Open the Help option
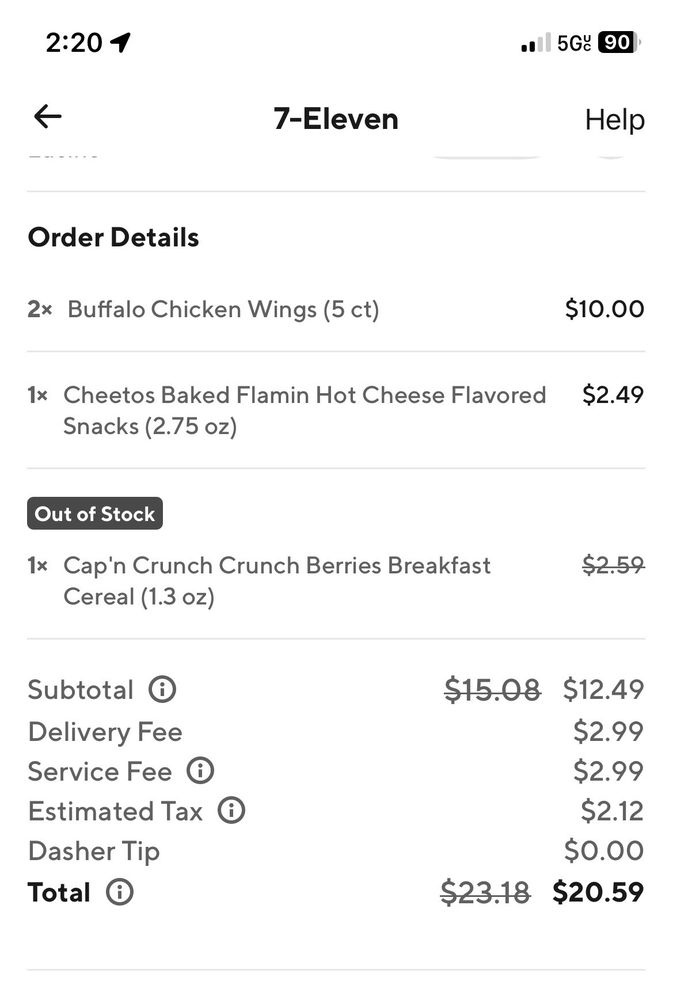Image resolution: width=673 pixels, height=1000 pixels. click(x=614, y=120)
